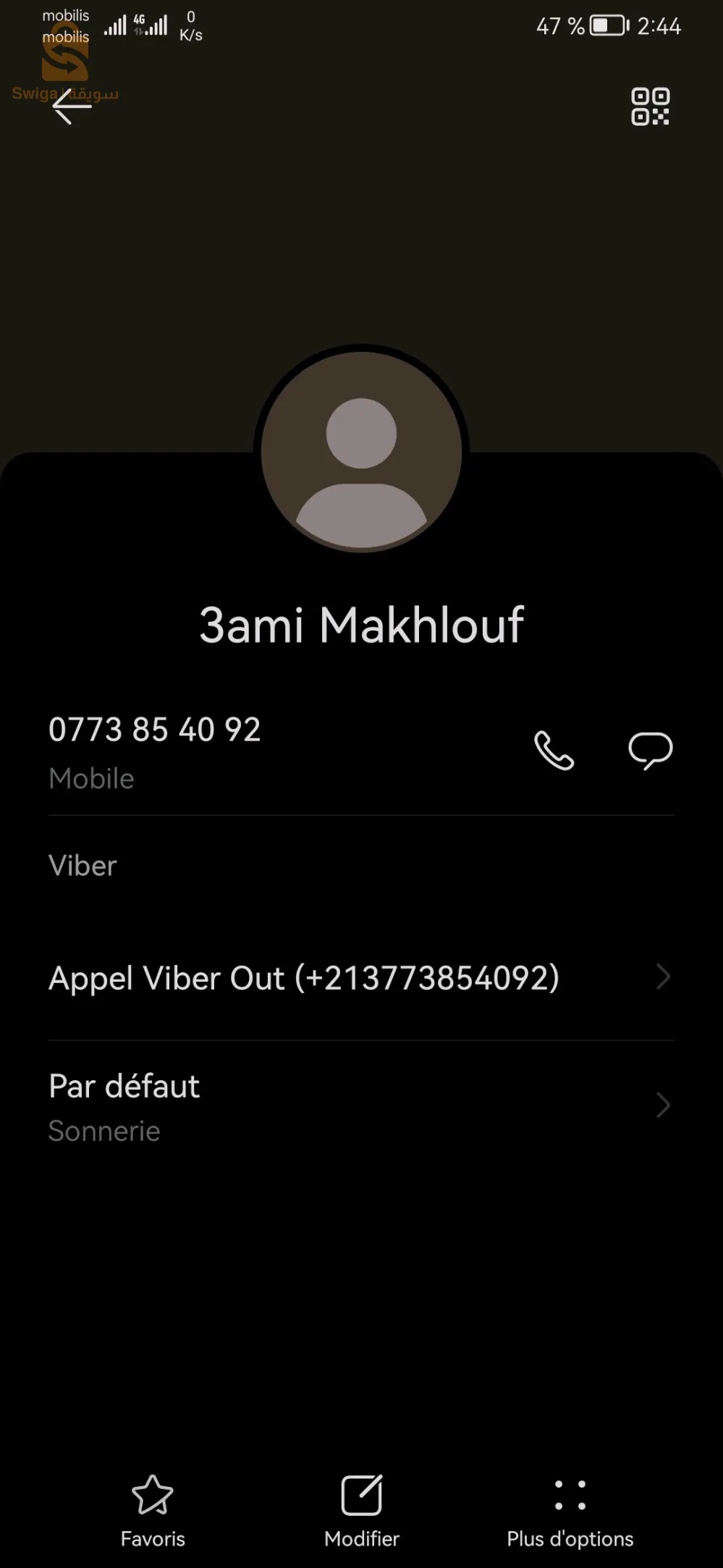Tap the Mobile label under the number

point(90,778)
